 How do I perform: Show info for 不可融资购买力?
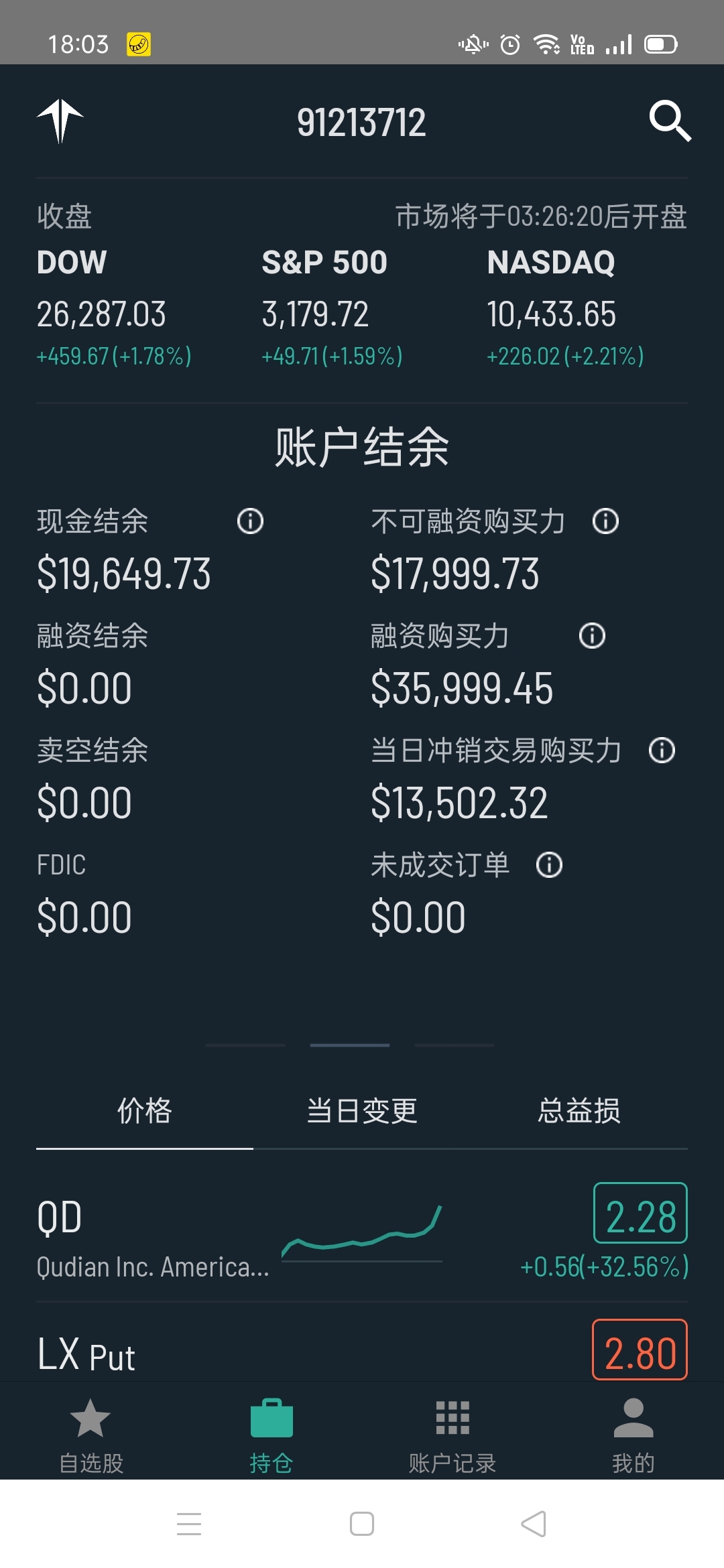pos(605,521)
